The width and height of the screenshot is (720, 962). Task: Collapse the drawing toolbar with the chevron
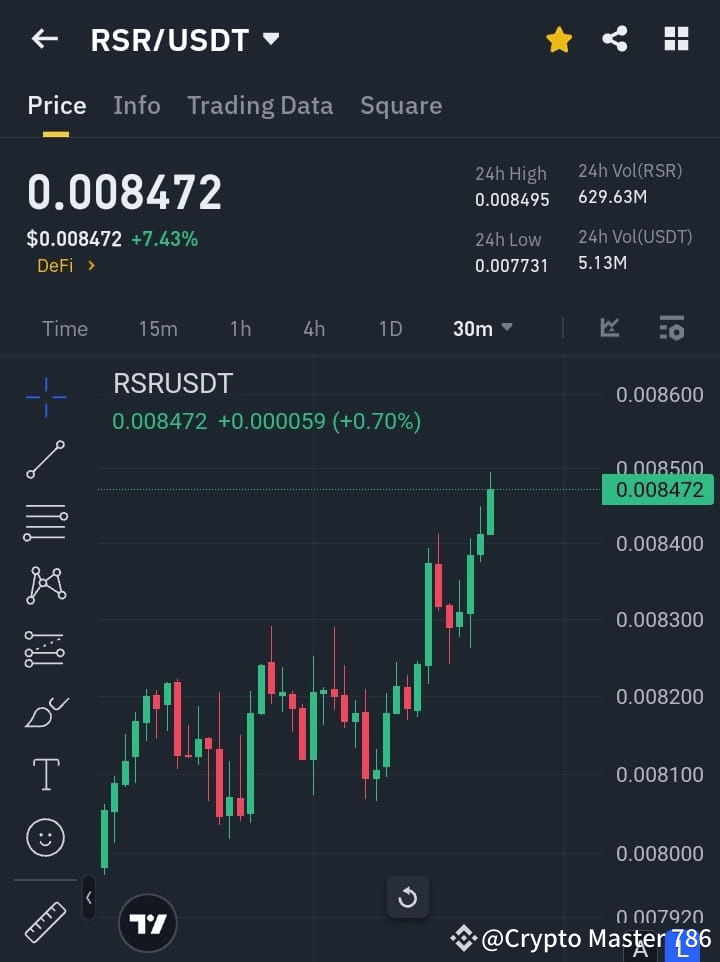coord(89,898)
